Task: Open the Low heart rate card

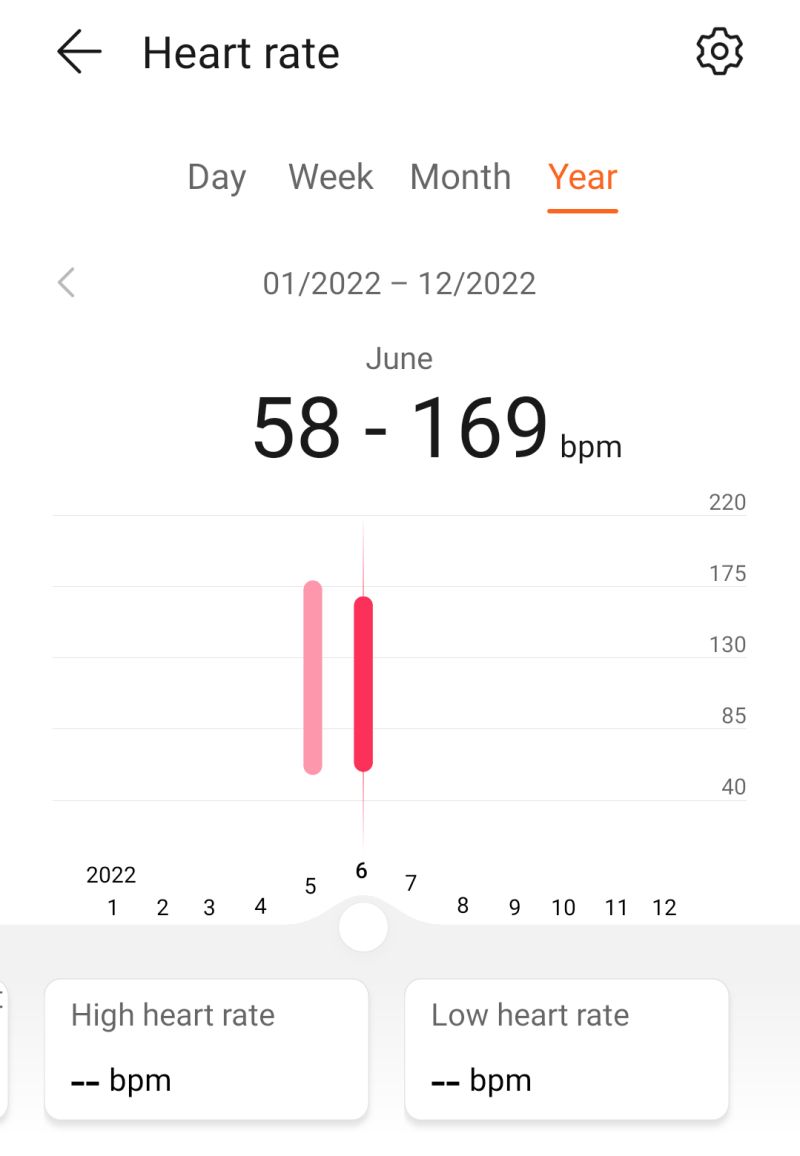Action: [566, 1047]
